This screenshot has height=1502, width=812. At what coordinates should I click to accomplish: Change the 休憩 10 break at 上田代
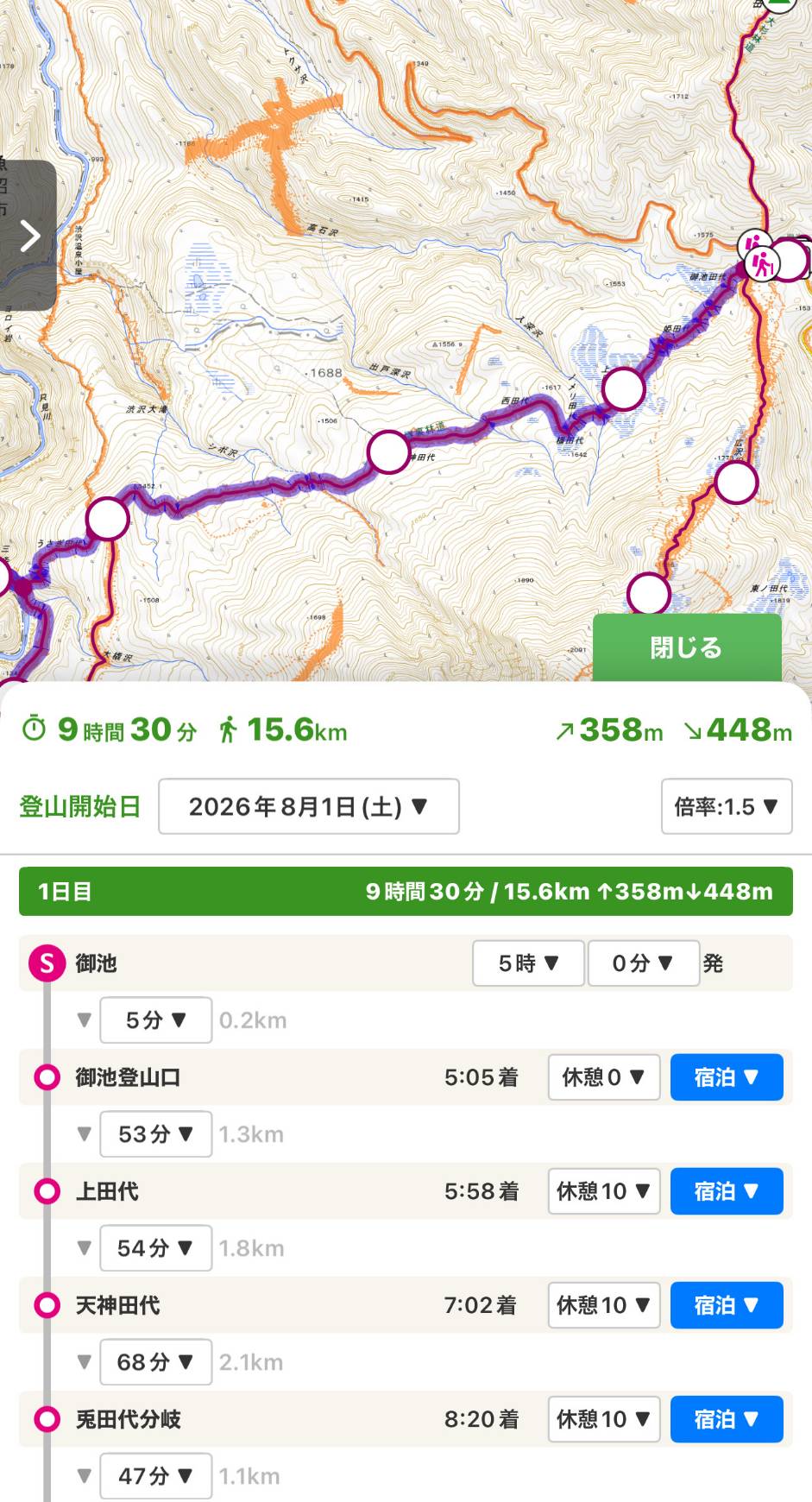click(x=603, y=1191)
